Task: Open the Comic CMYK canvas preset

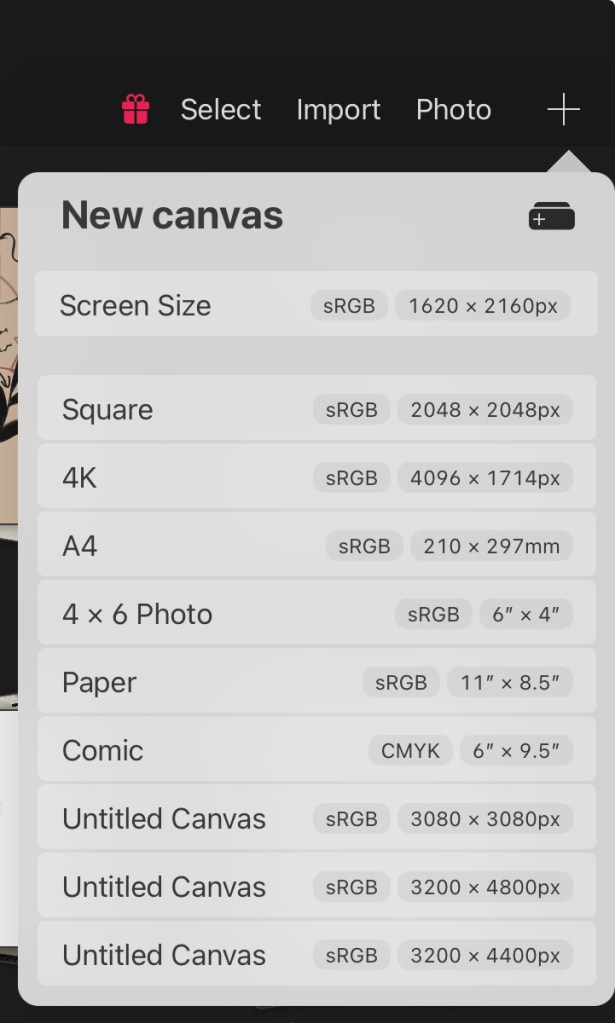Action: pos(315,750)
